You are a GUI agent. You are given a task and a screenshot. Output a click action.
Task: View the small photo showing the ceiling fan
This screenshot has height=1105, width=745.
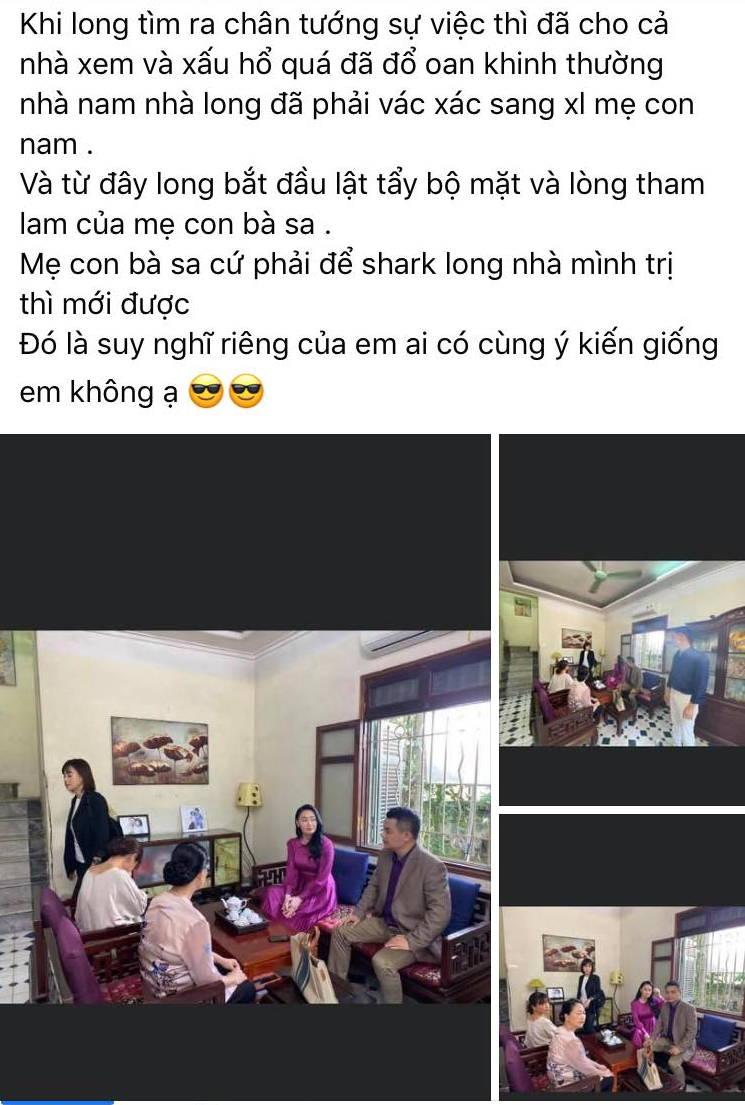tap(621, 652)
